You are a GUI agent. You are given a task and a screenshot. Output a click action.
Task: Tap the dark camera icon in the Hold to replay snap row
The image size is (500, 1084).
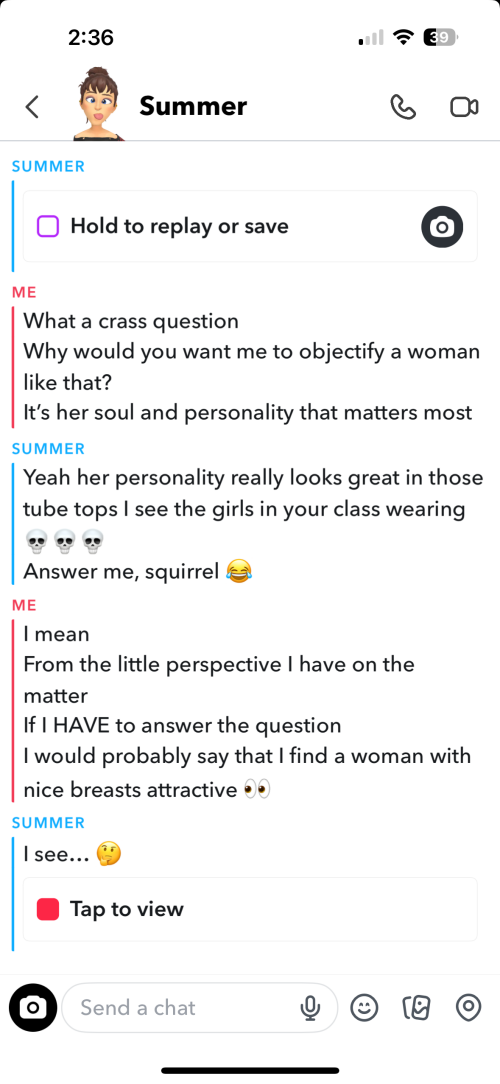[x=442, y=226]
